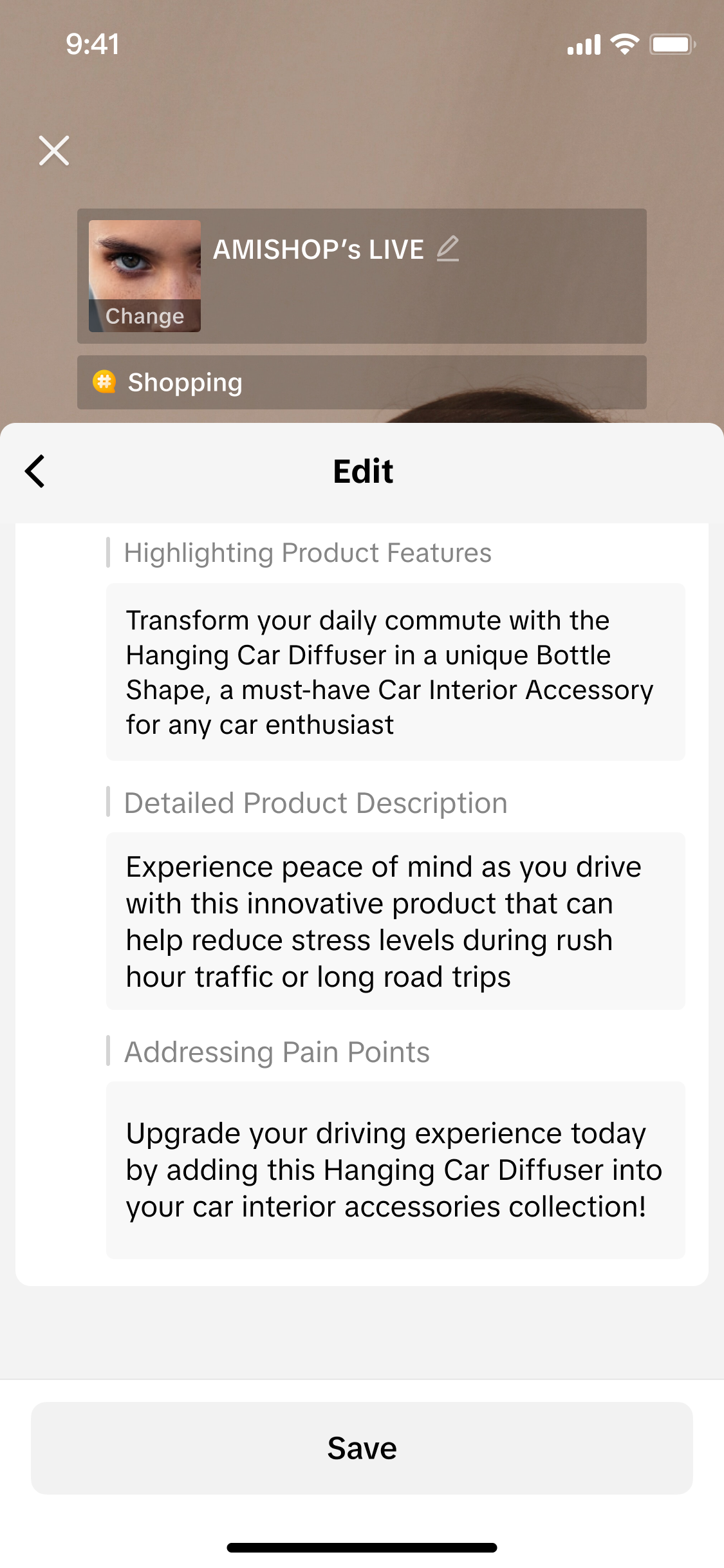Screen dimensions: 724x1568
Task: Open the Shopping topic selector
Action: [x=362, y=382]
